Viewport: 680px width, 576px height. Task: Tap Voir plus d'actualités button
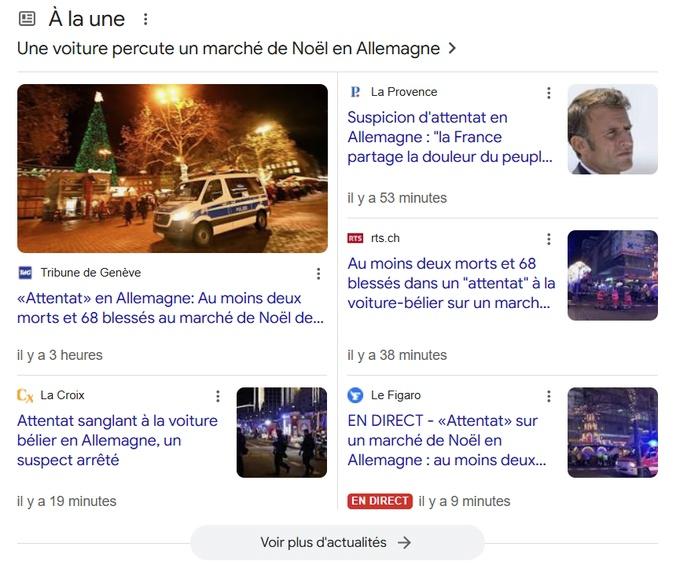(337, 542)
